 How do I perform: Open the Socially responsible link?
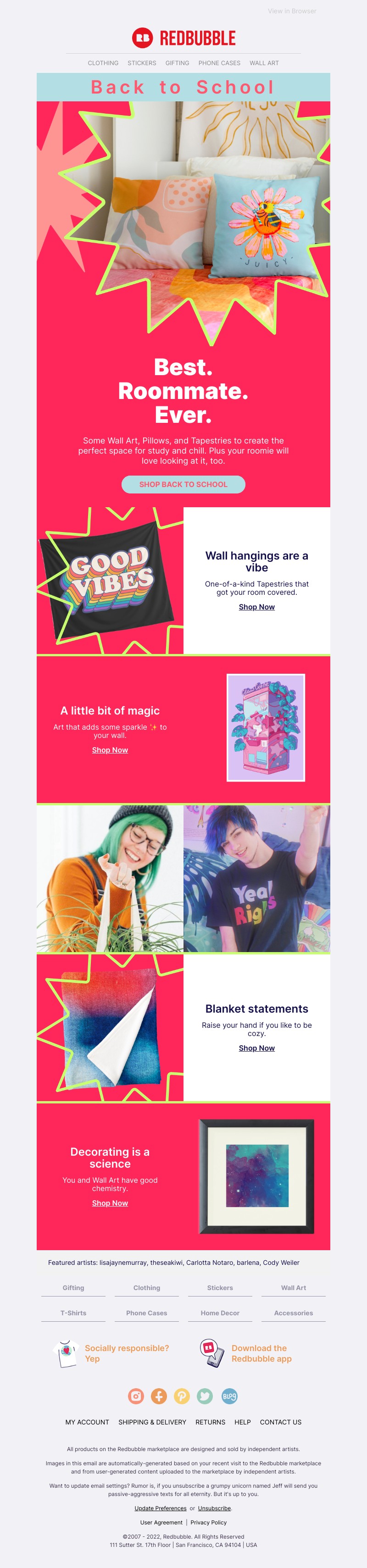[x=127, y=1353]
